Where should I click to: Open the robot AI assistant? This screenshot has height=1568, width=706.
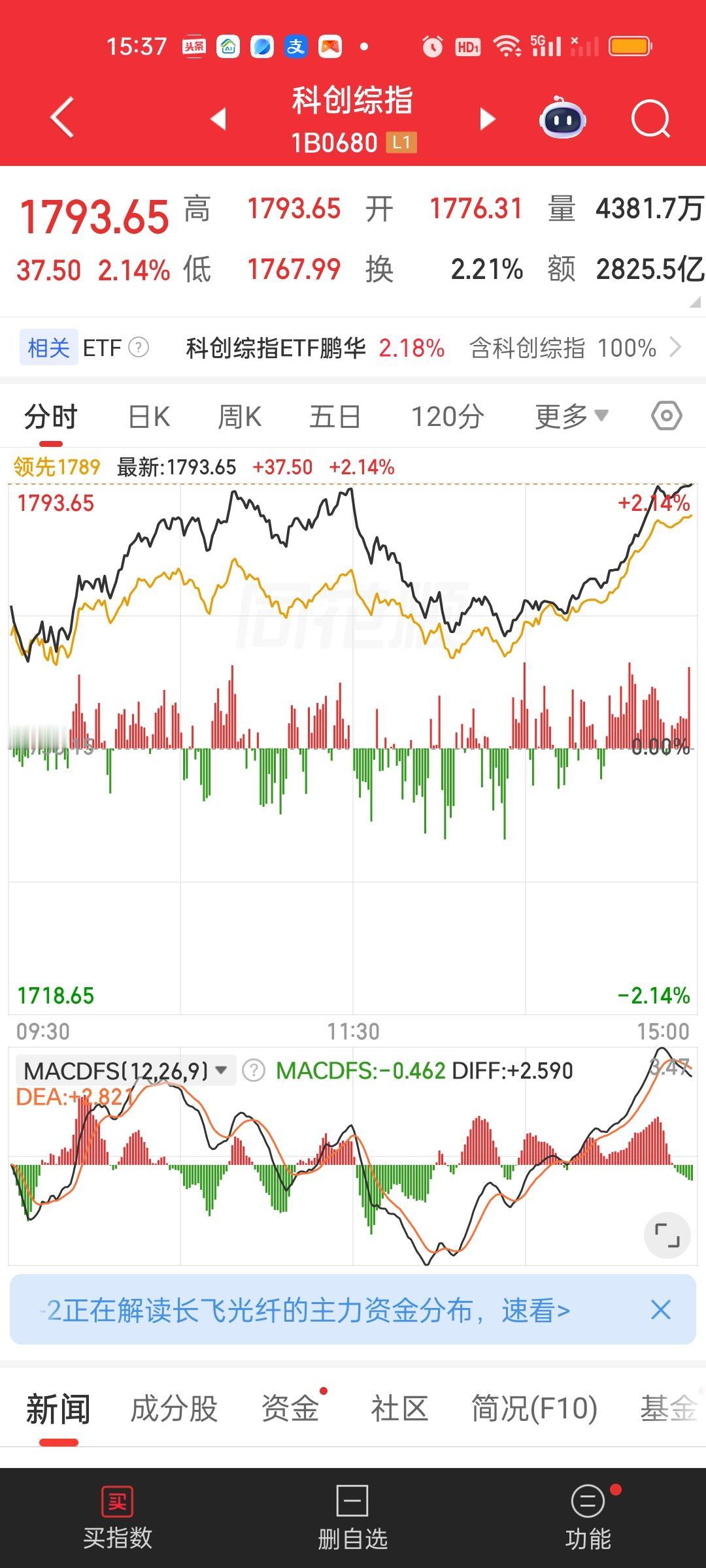(562, 119)
